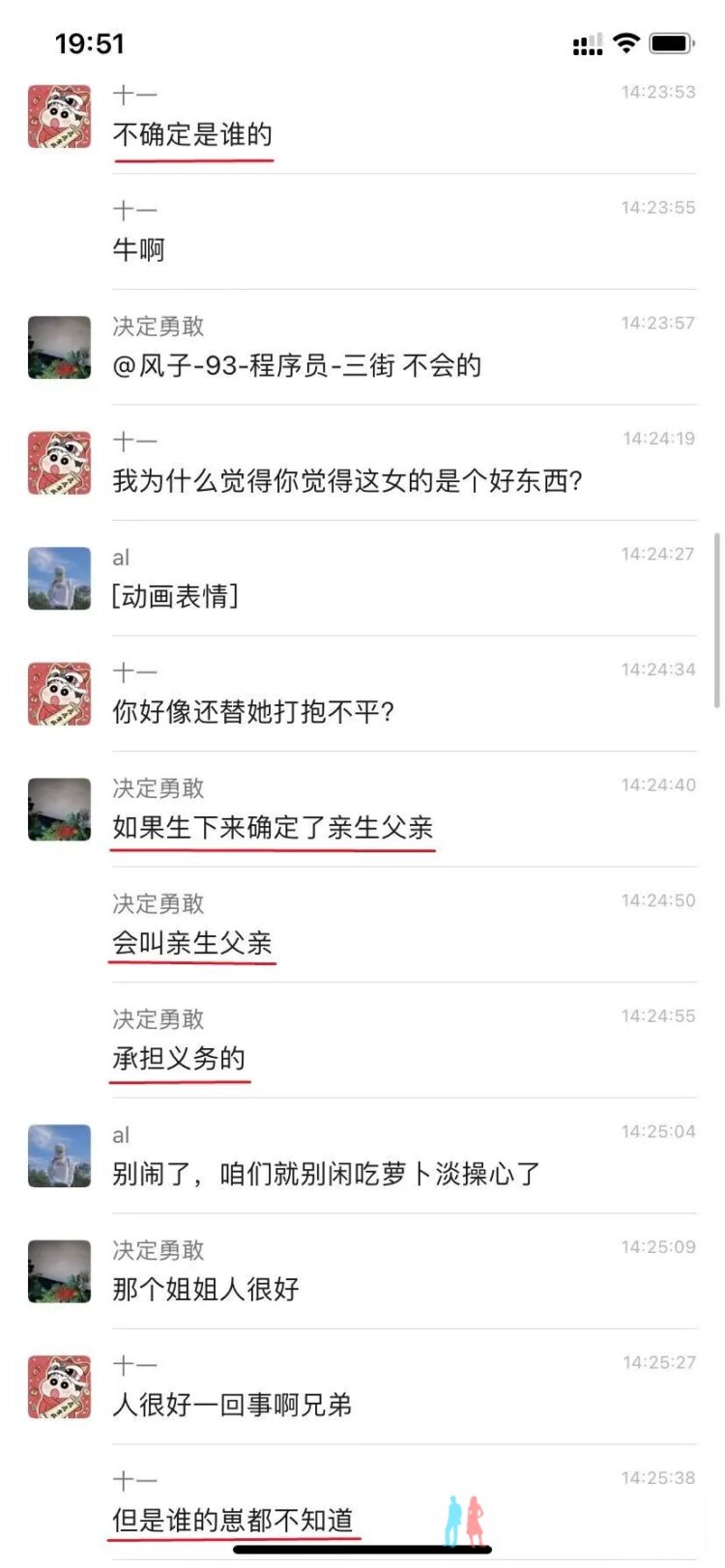Select the message "你好像还替她打抱不平?"
Viewport: 725px width, 1568px height.
(x=253, y=712)
